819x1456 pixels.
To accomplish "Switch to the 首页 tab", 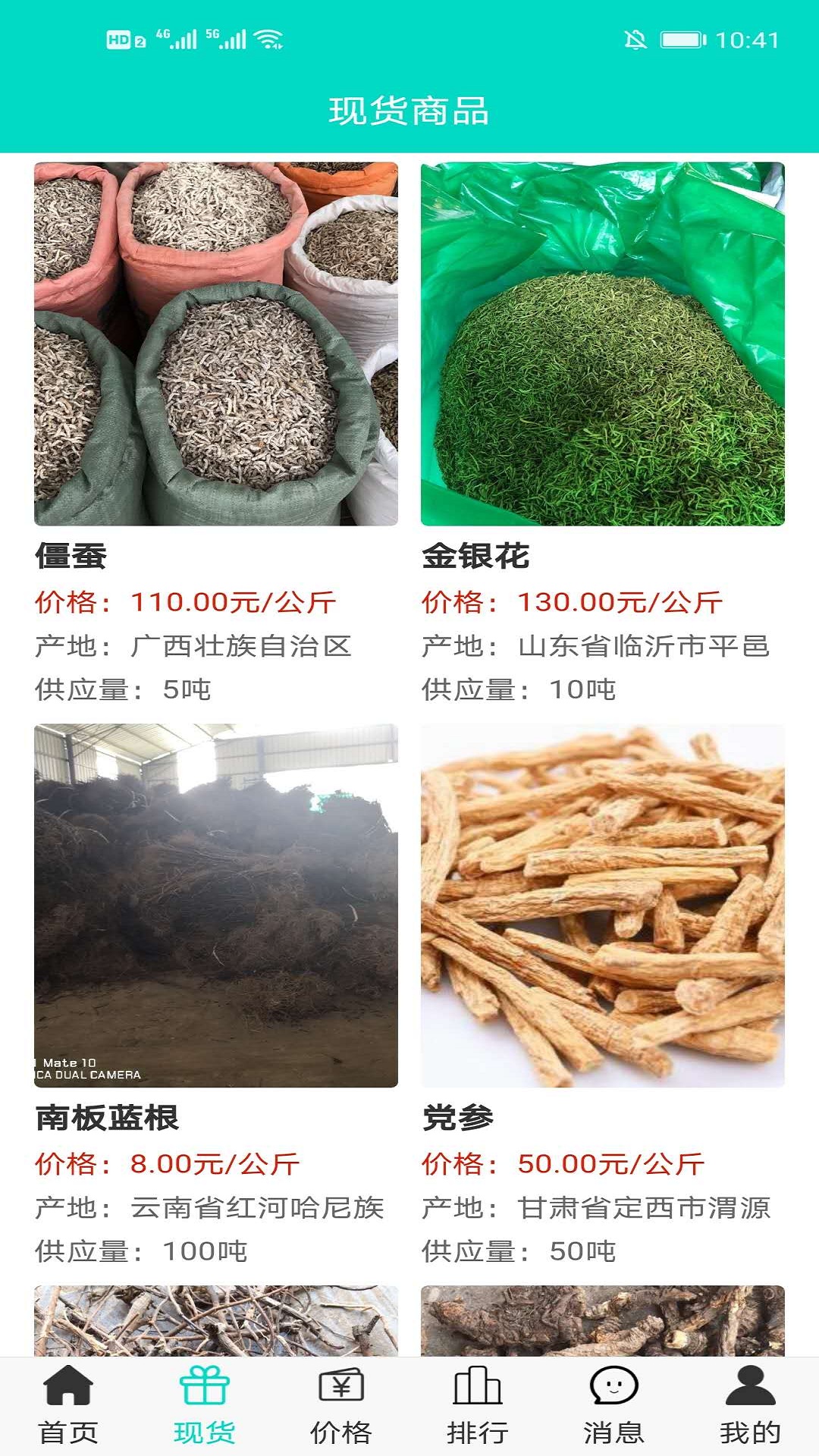I will point(68,1407).
